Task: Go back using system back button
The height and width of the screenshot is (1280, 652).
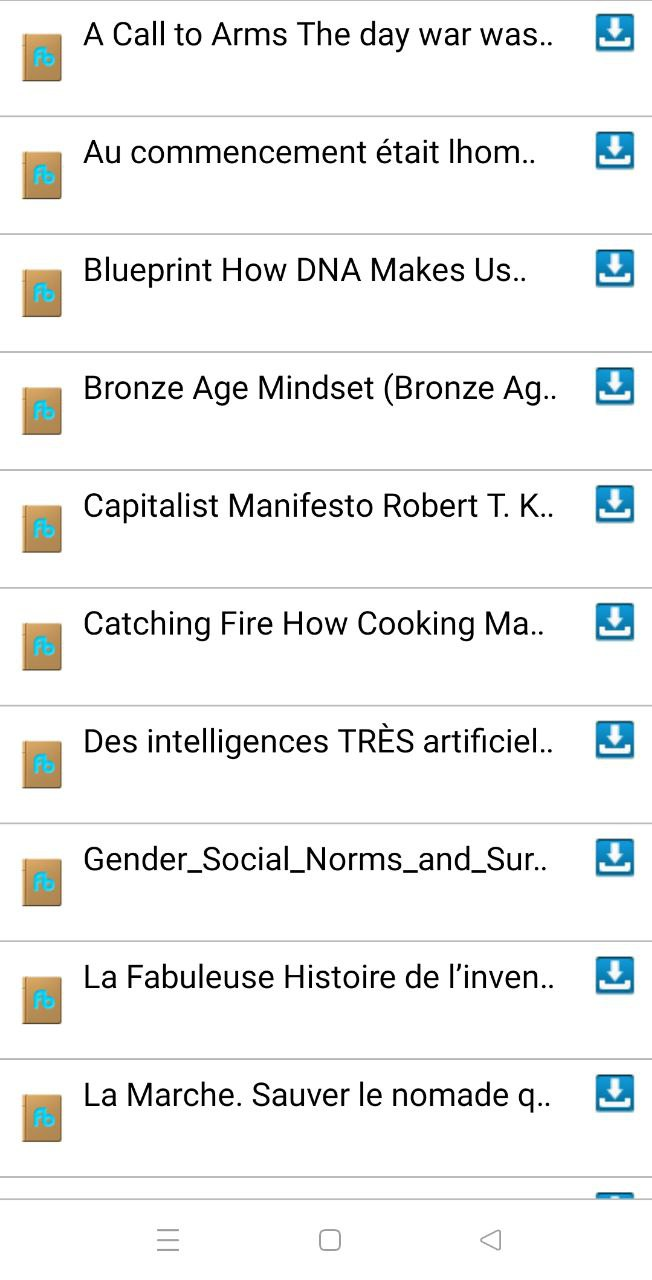Action: [x=490, y=1240]
